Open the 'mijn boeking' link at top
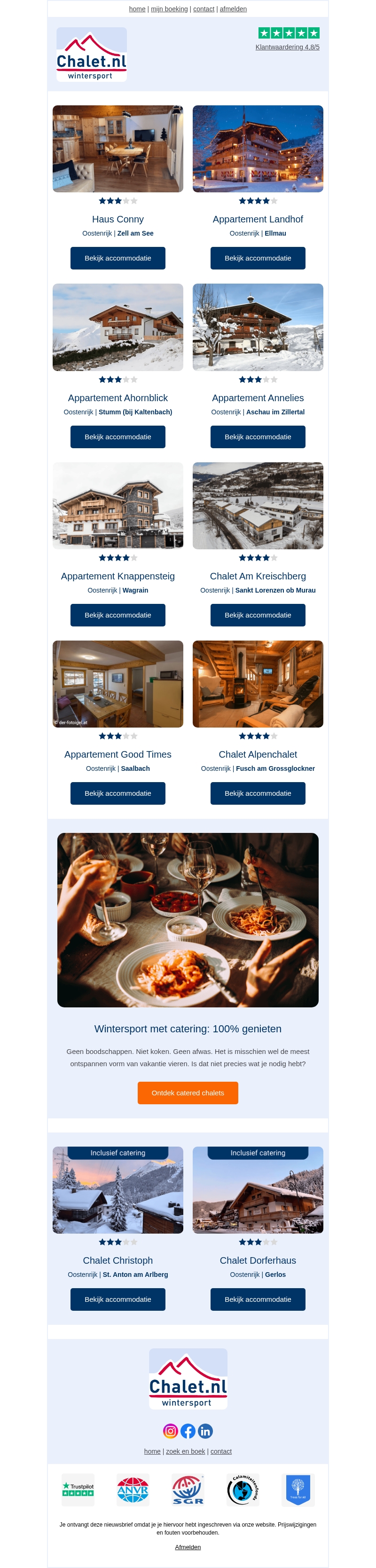Viewport: 376px width, 1568px height. coord(169,9)
